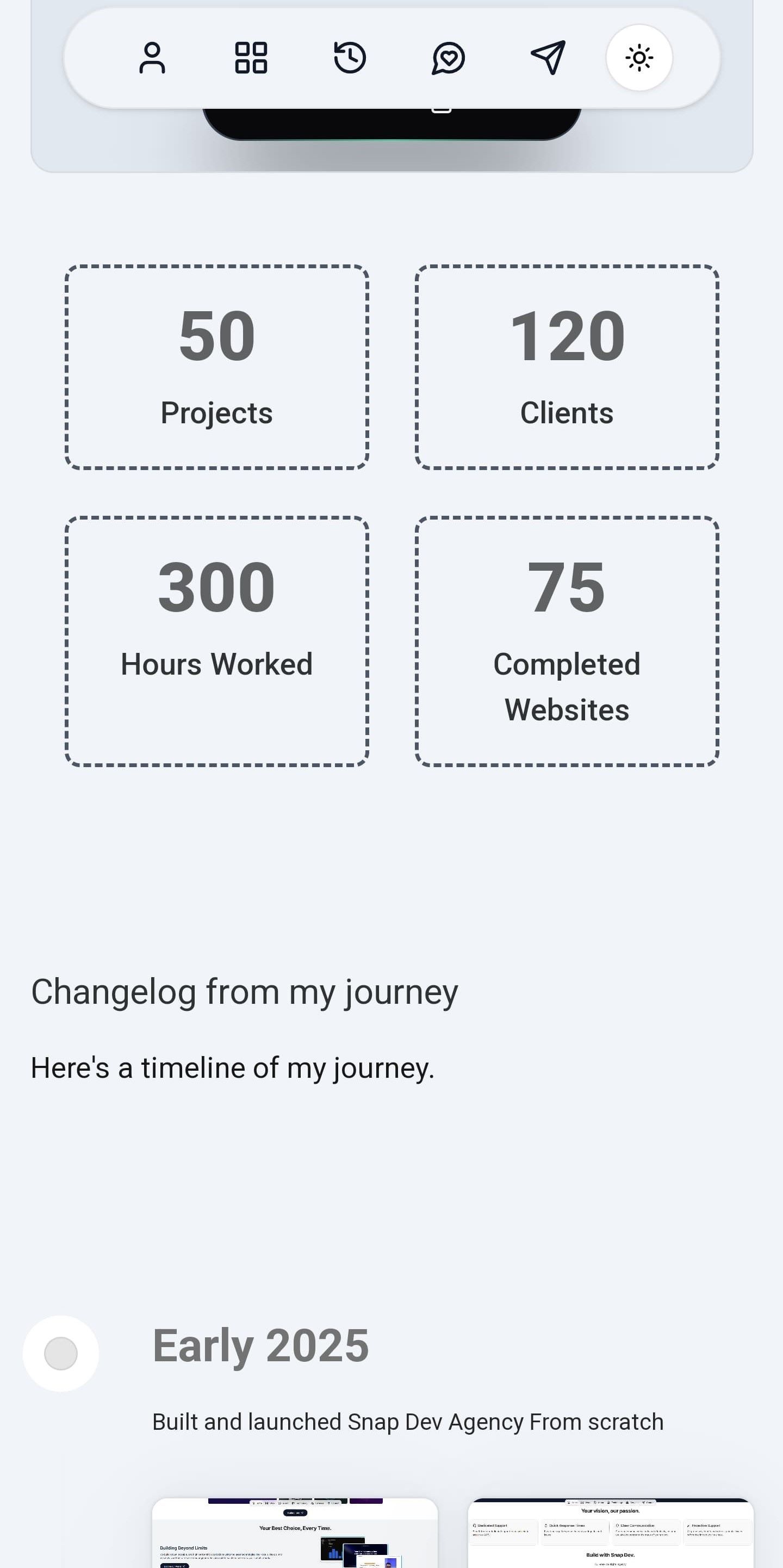783x1568 pixels.
Task: Open the Your vision, our passion screenshot
Action: click(610, 1533)
